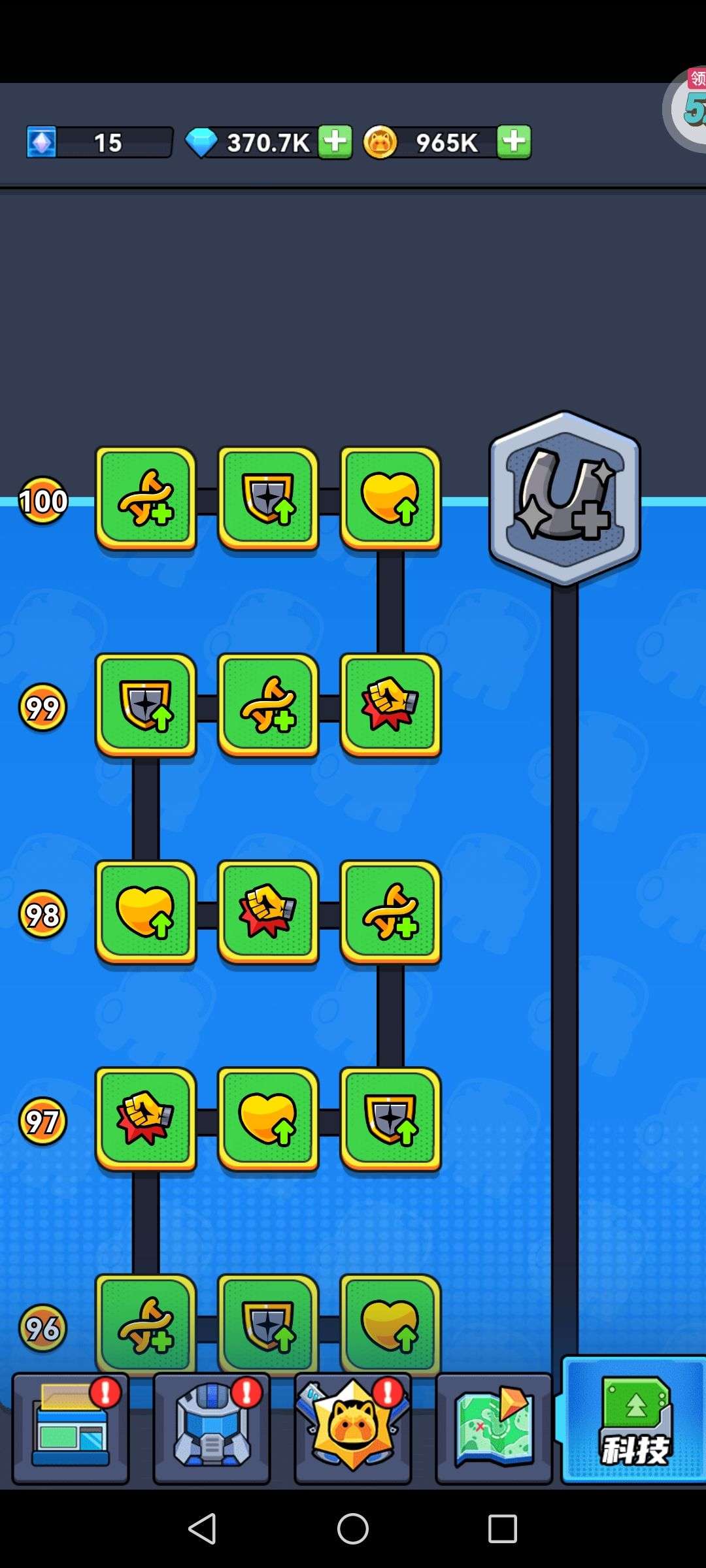This screenshot has height=1568, width=706.
Task: Select the shield upgrade at level 100
Action: tap(268, 499)
